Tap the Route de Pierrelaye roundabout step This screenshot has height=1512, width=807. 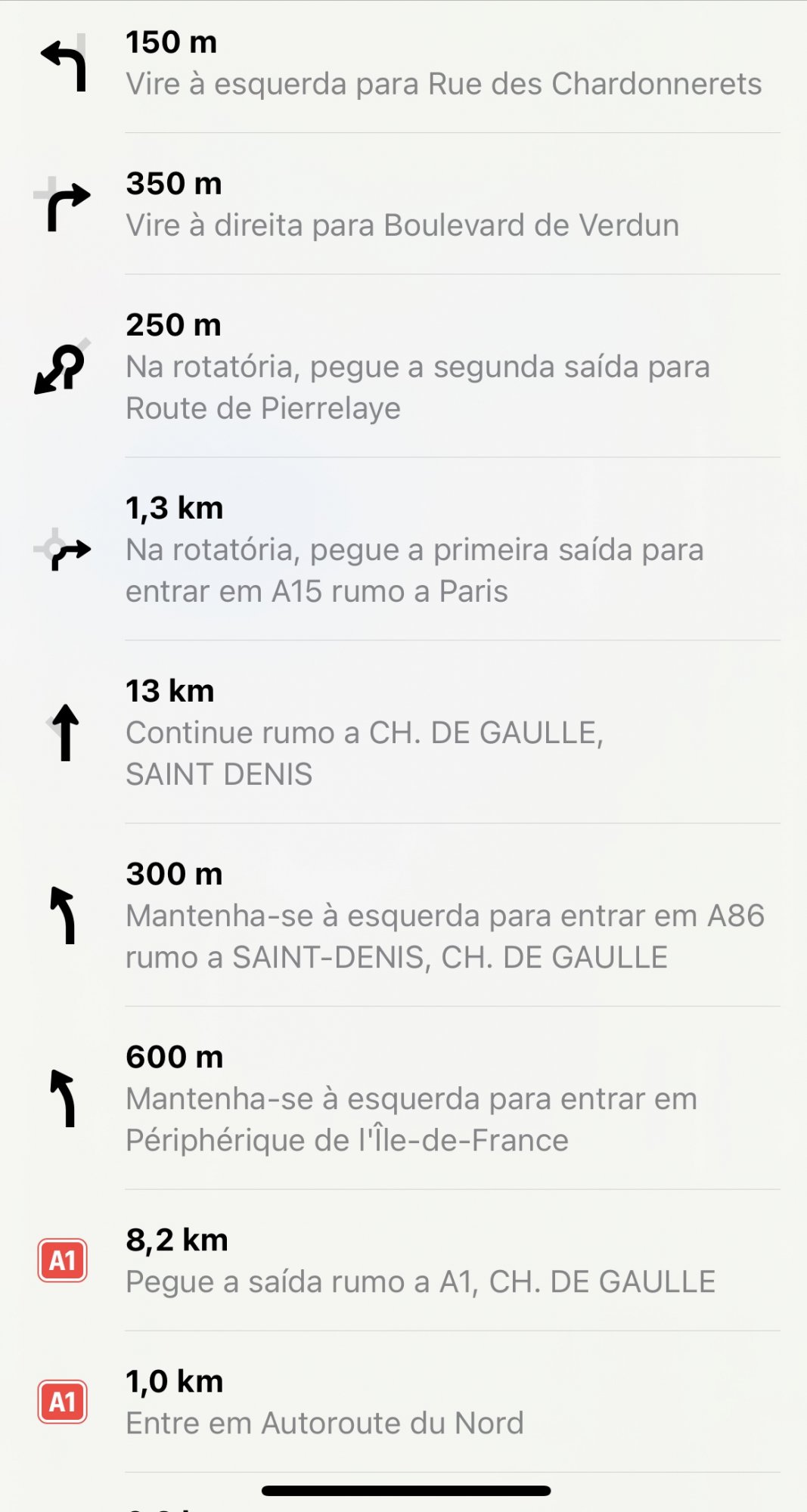click(x=417, y=367)
